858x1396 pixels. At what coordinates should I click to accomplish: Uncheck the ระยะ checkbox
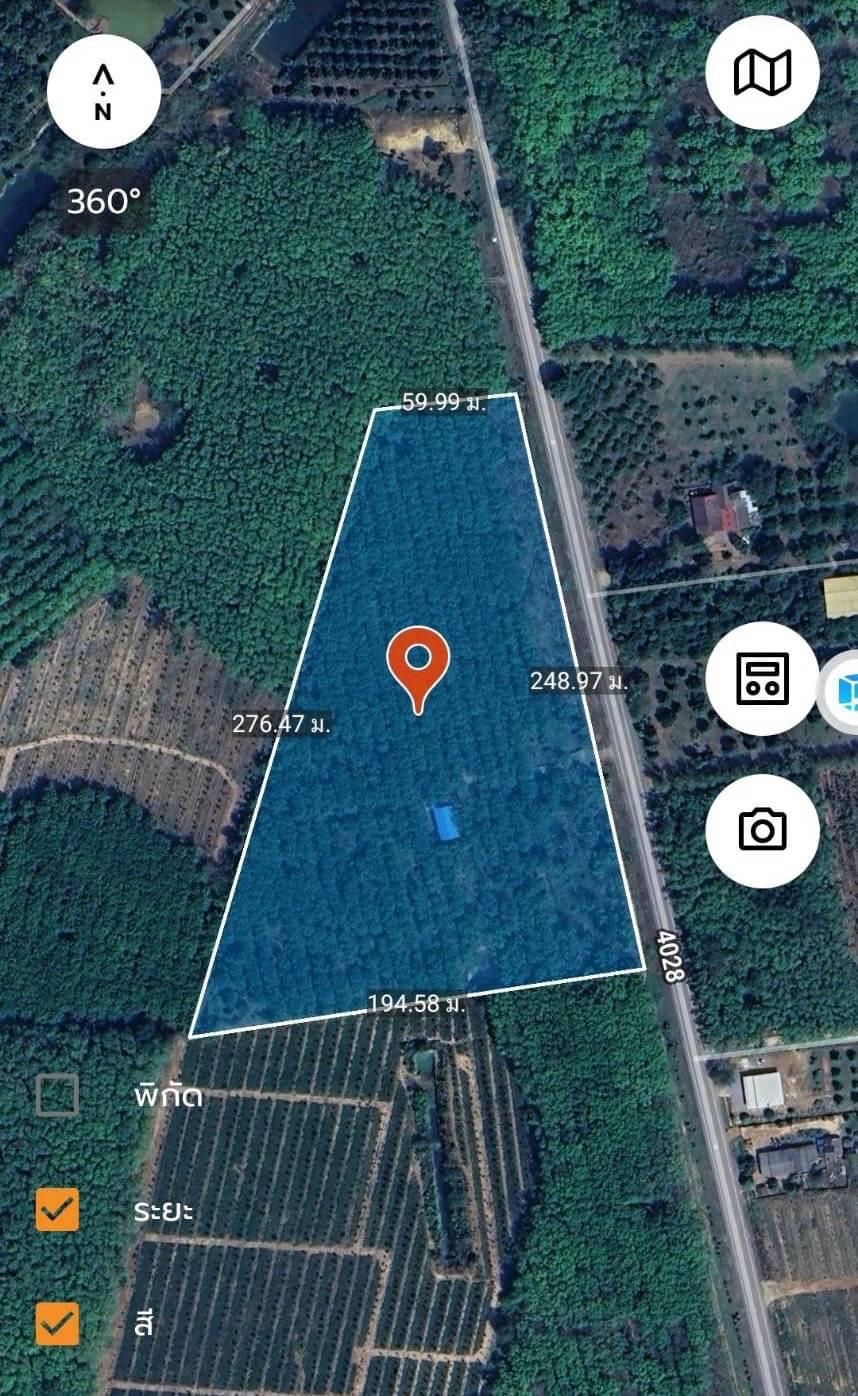(x=57, y=1210)
